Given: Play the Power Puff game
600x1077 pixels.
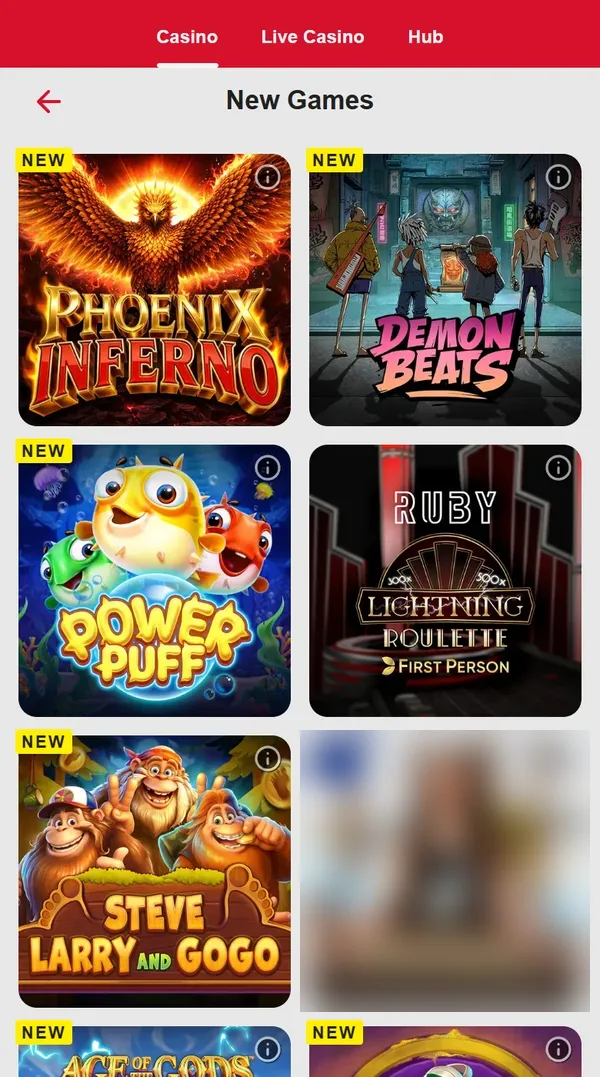Looking at the screenshot, I should (154, 580).
